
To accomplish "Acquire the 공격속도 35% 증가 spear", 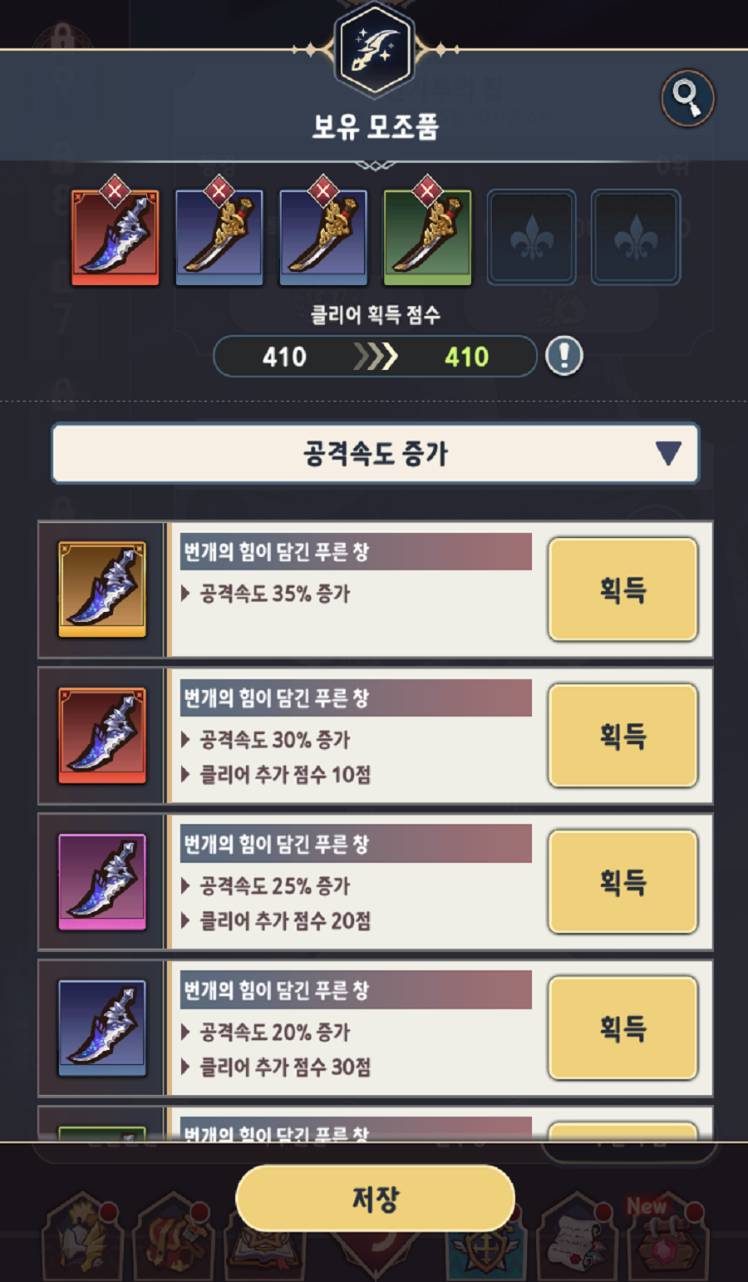I will coord(622,590).
